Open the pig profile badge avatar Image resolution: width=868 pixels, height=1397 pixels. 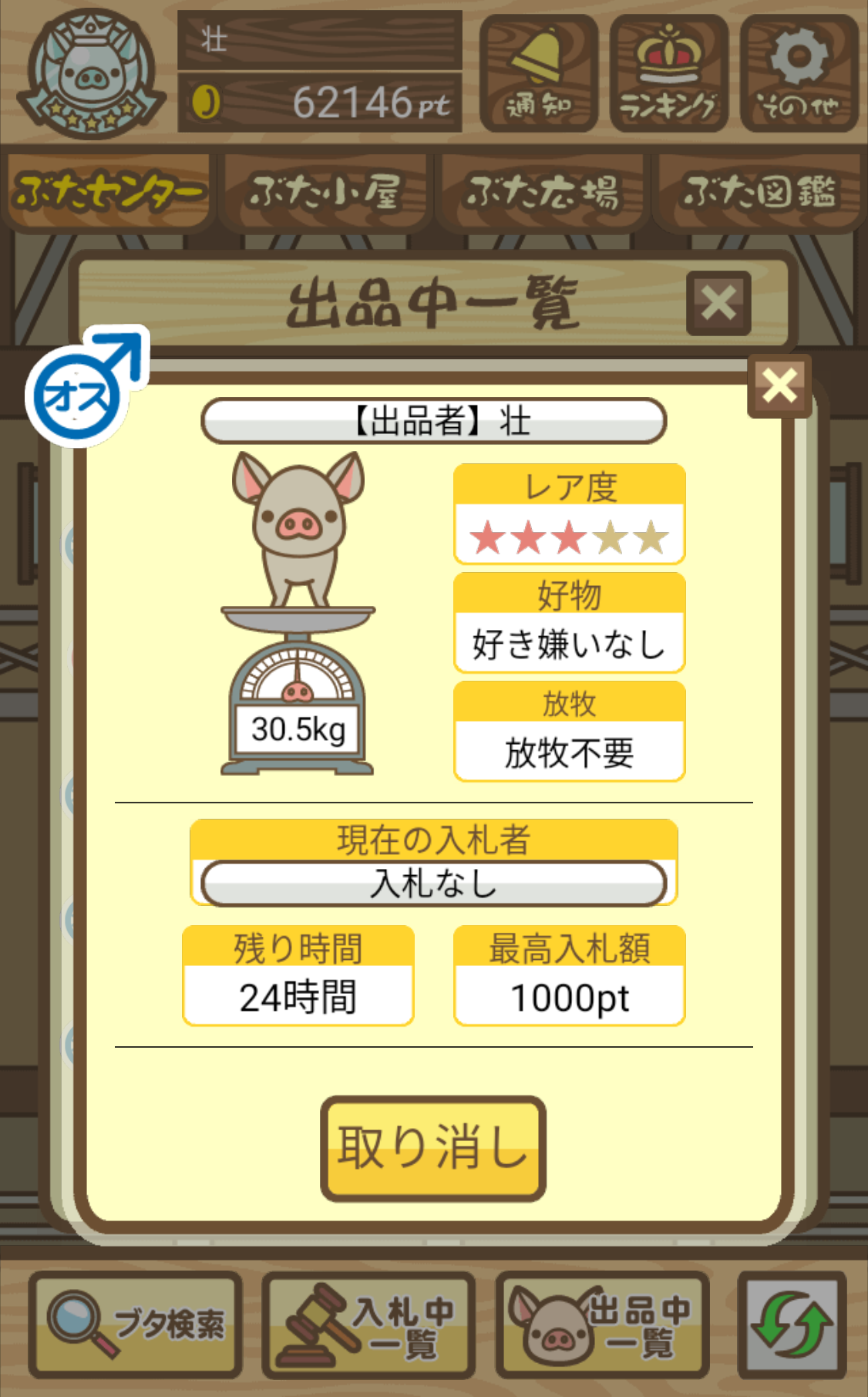click(x=92, y=74)
